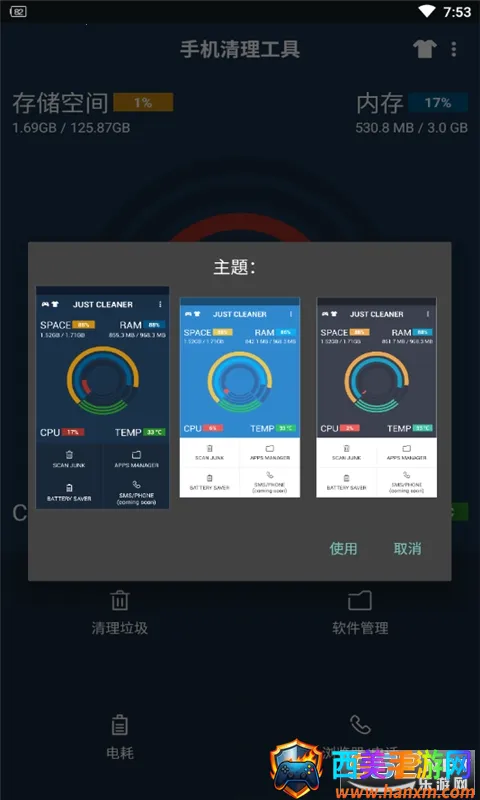Select the dark navy theme preview
Image resolution: width=480 pixels, height=800 pixels.
(102, 397)
